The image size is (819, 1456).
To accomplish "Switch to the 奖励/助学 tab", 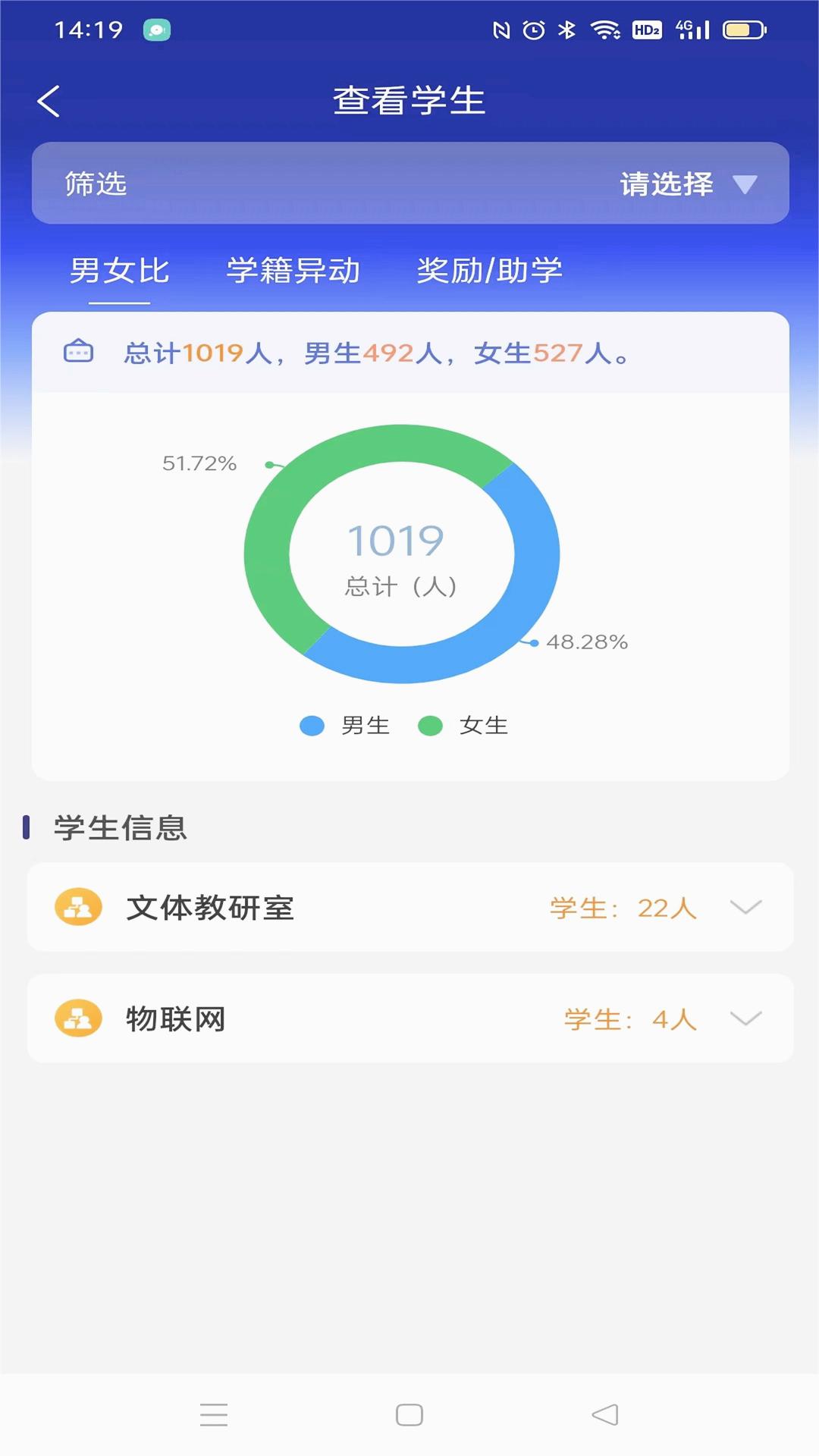I will click(491, 270).
